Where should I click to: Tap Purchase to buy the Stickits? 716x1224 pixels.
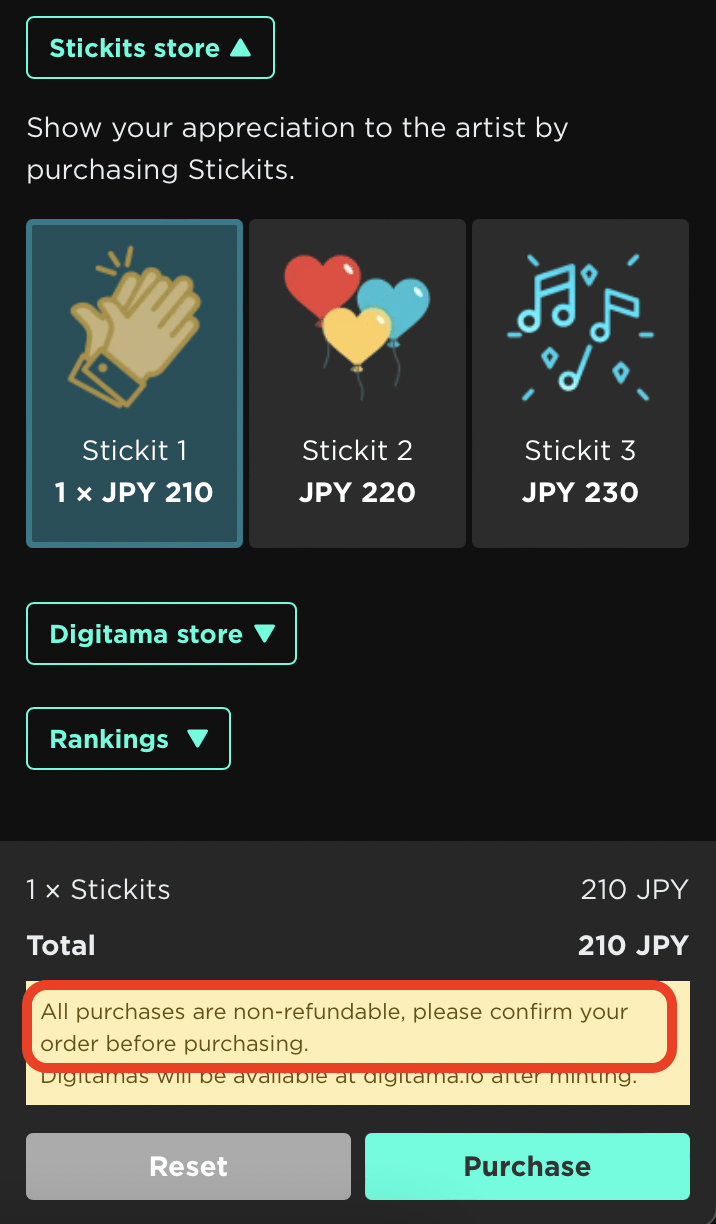coord(527,1166)
